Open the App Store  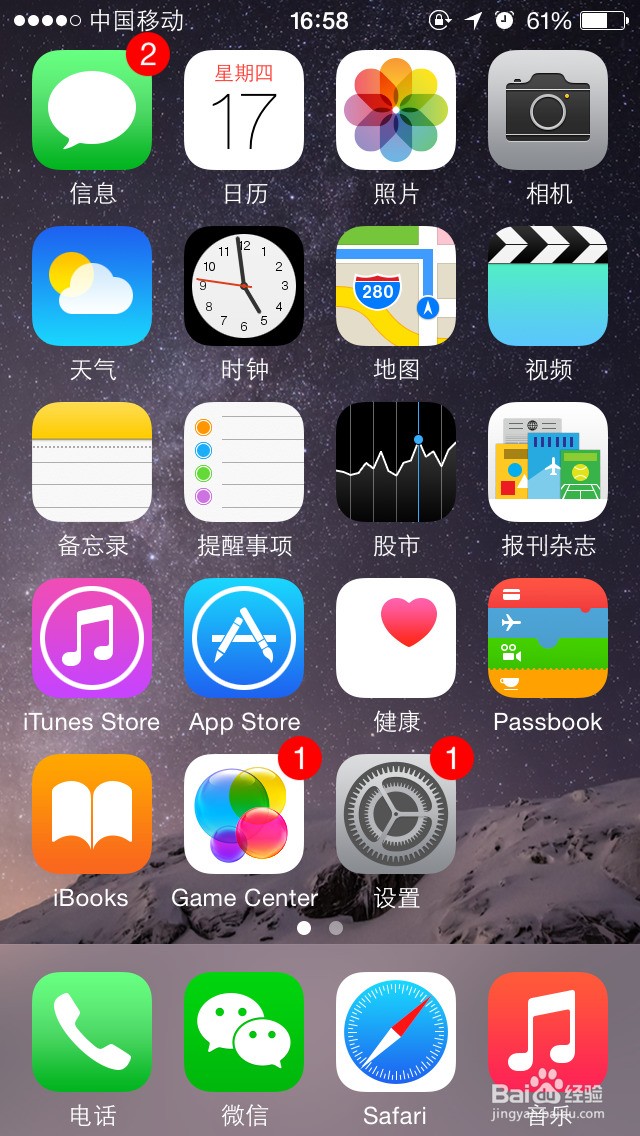pyautogui.click(x=244, y=638)
